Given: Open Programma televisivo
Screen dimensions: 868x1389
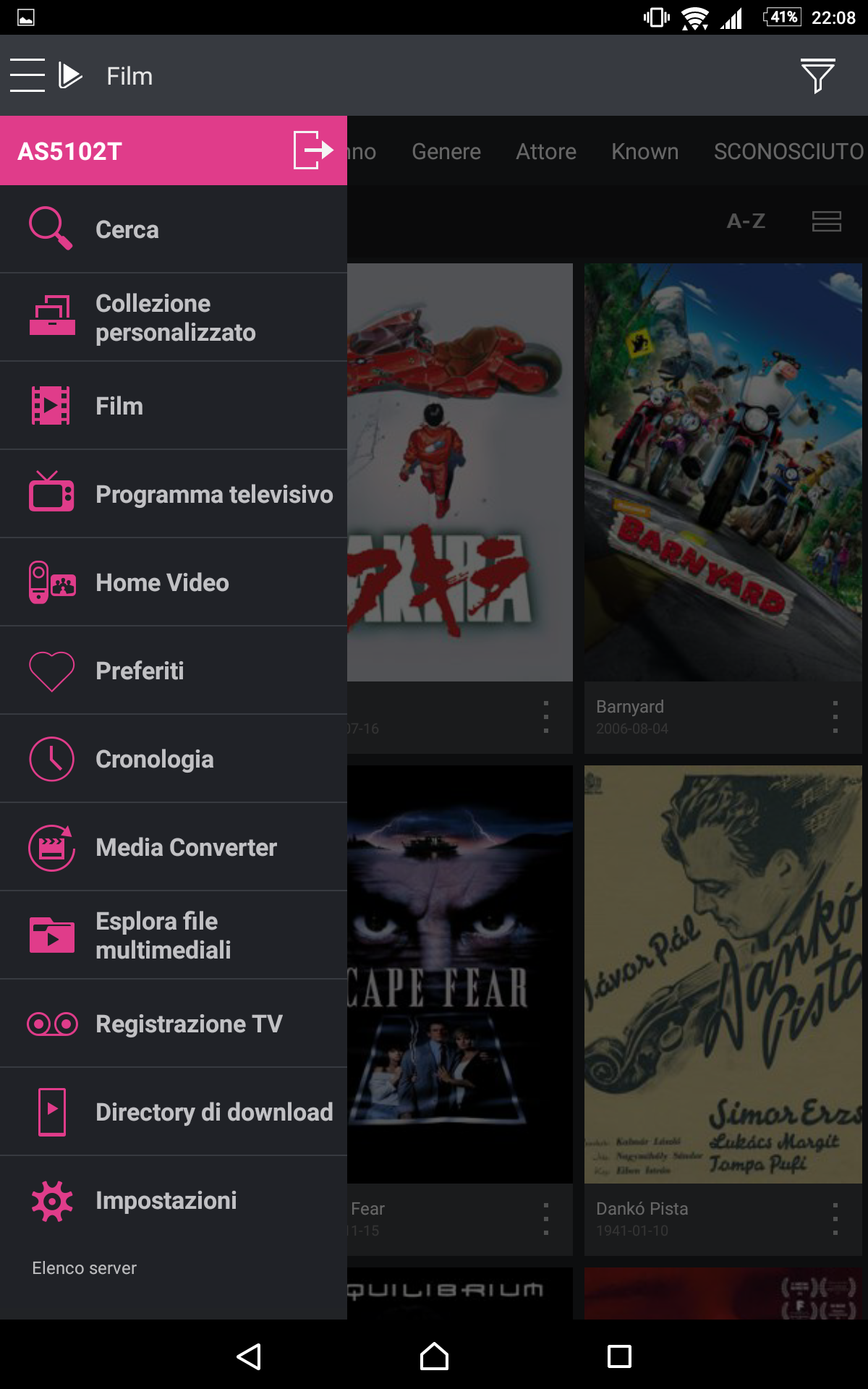Looking at the screenshot, I should point(174,494).
